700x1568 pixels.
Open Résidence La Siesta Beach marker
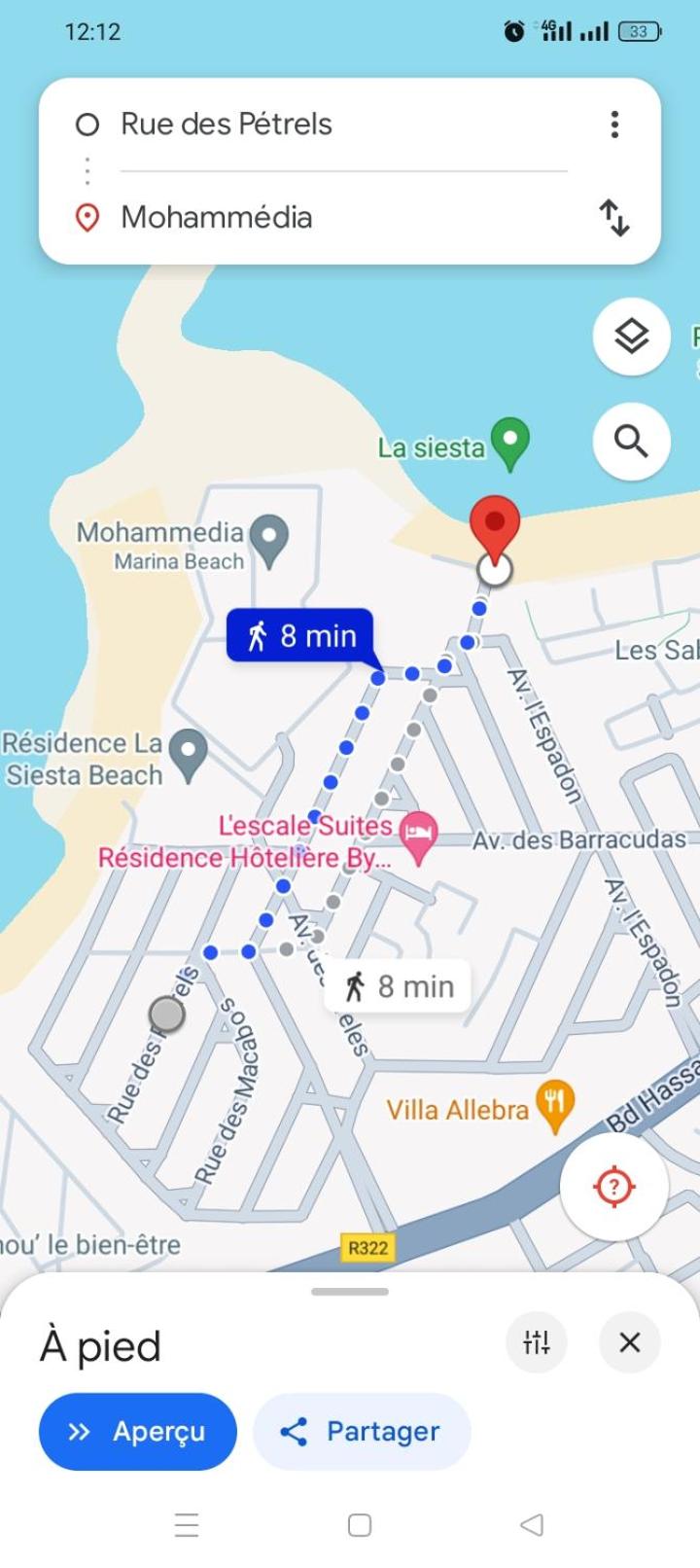(x=188, y=756)
